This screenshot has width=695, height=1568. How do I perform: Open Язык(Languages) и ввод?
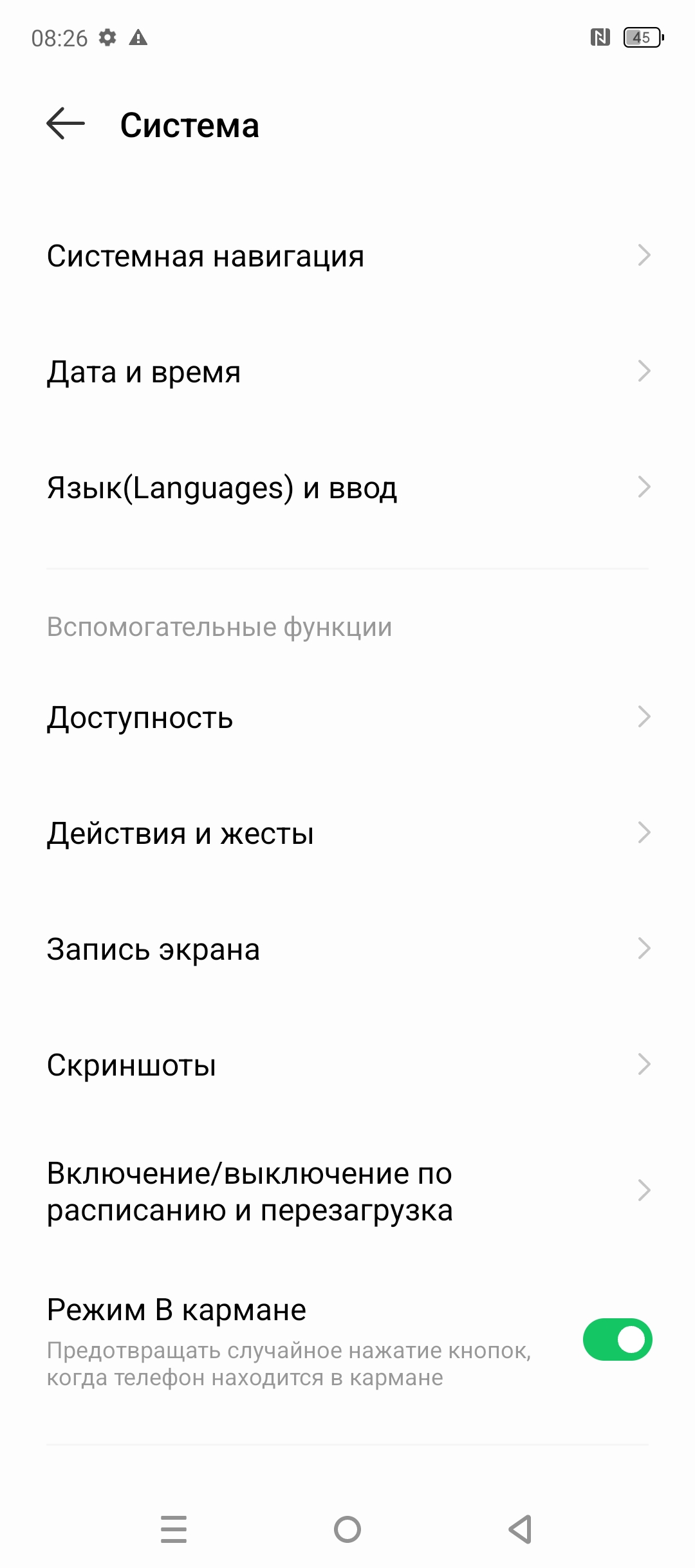347,488
